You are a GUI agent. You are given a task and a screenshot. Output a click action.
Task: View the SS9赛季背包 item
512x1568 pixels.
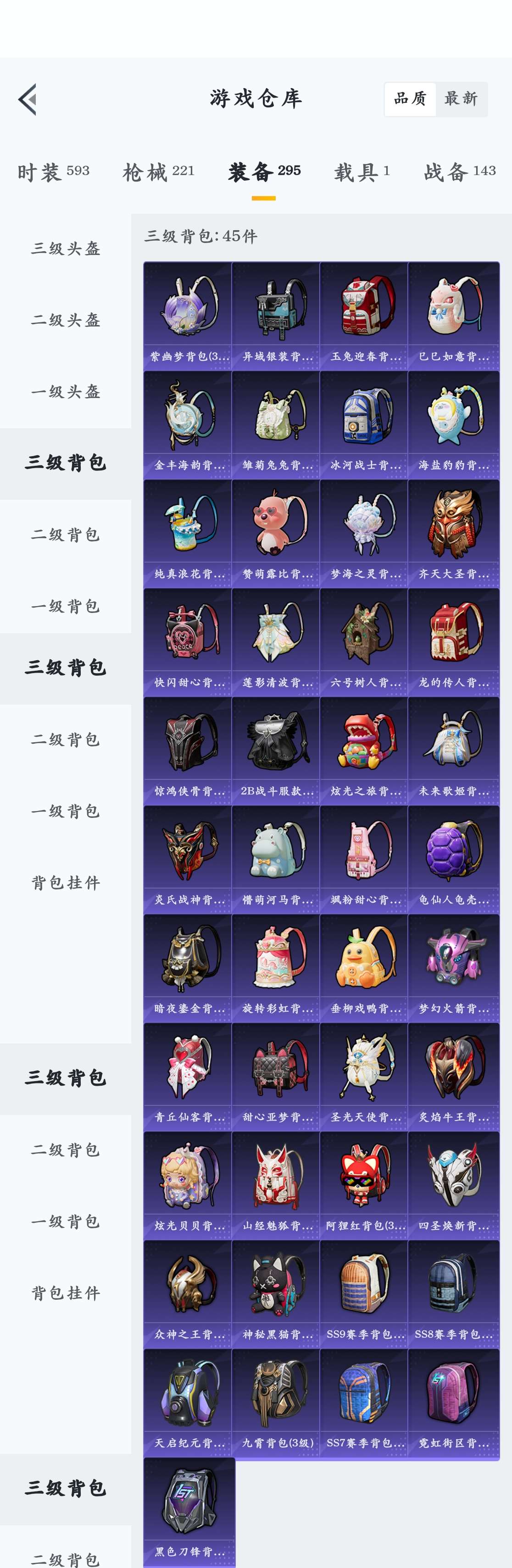point(364,1295)
